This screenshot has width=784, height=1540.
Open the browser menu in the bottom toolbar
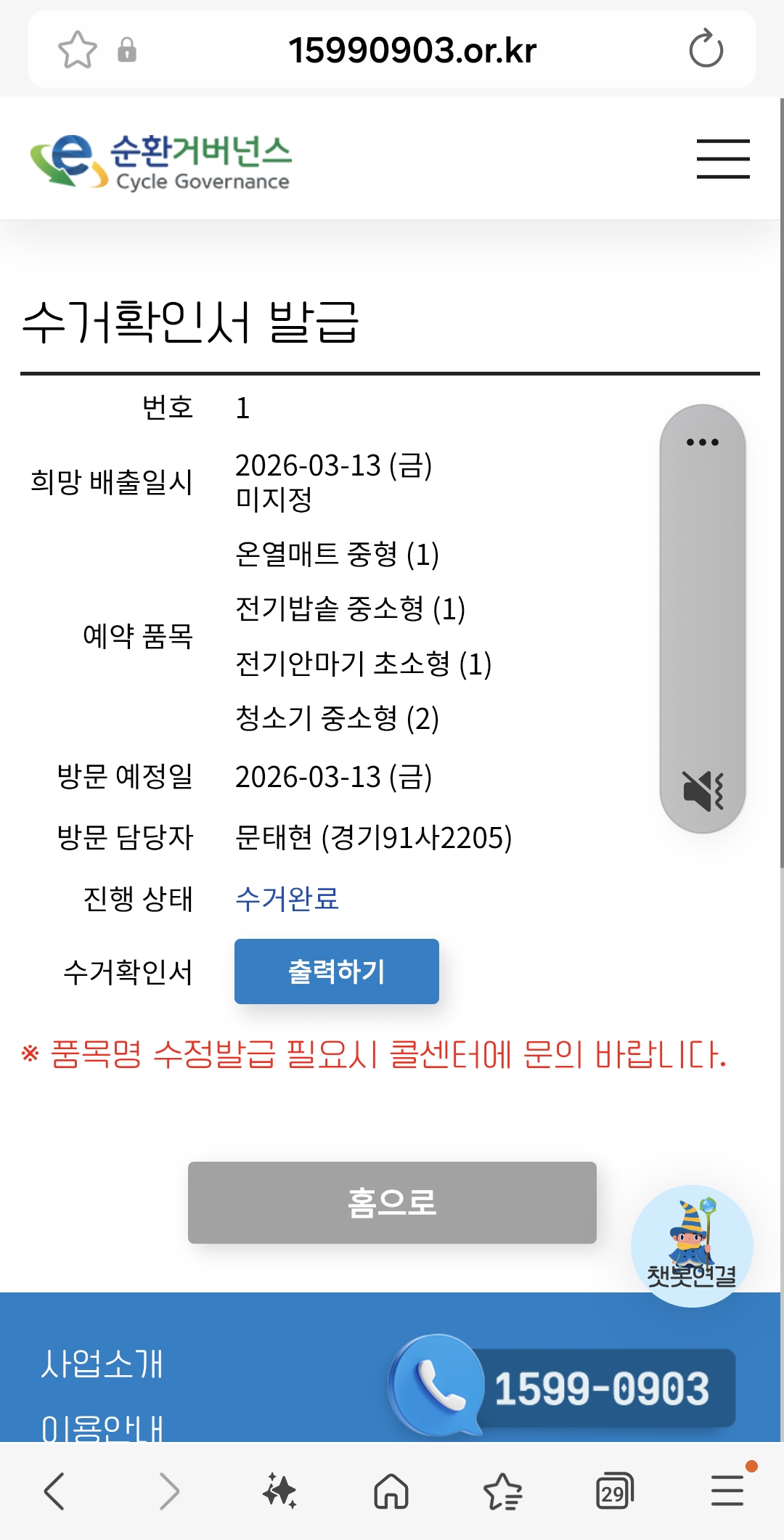[x=727, y=1491]
